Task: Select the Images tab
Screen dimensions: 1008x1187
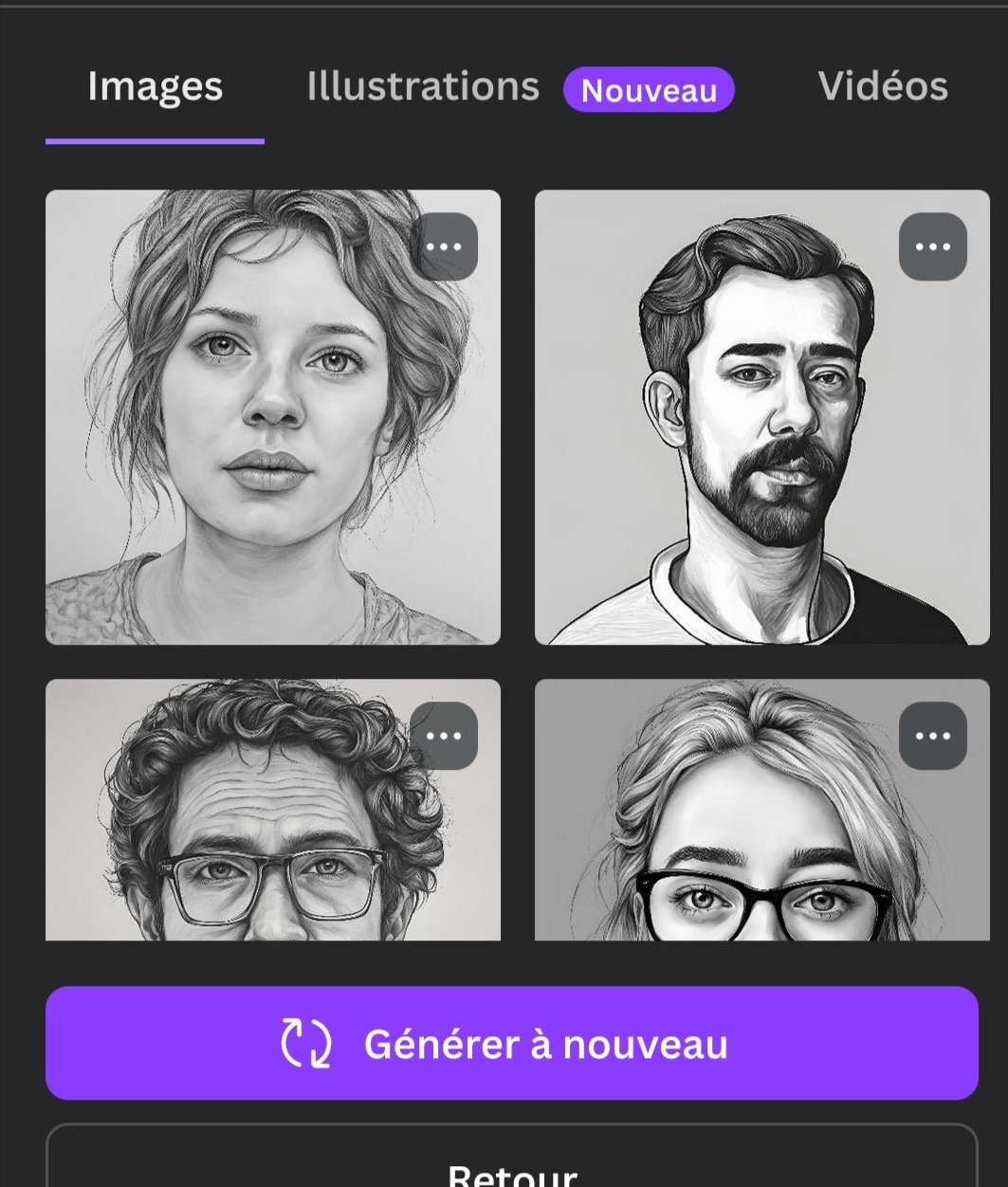Action: 155,86
